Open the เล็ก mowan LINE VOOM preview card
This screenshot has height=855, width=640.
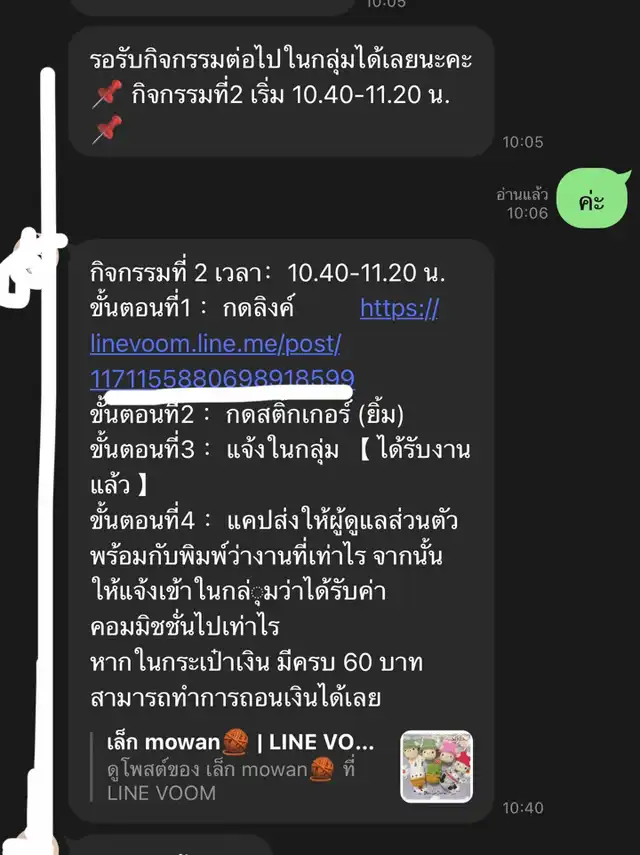tap(282, 767)
